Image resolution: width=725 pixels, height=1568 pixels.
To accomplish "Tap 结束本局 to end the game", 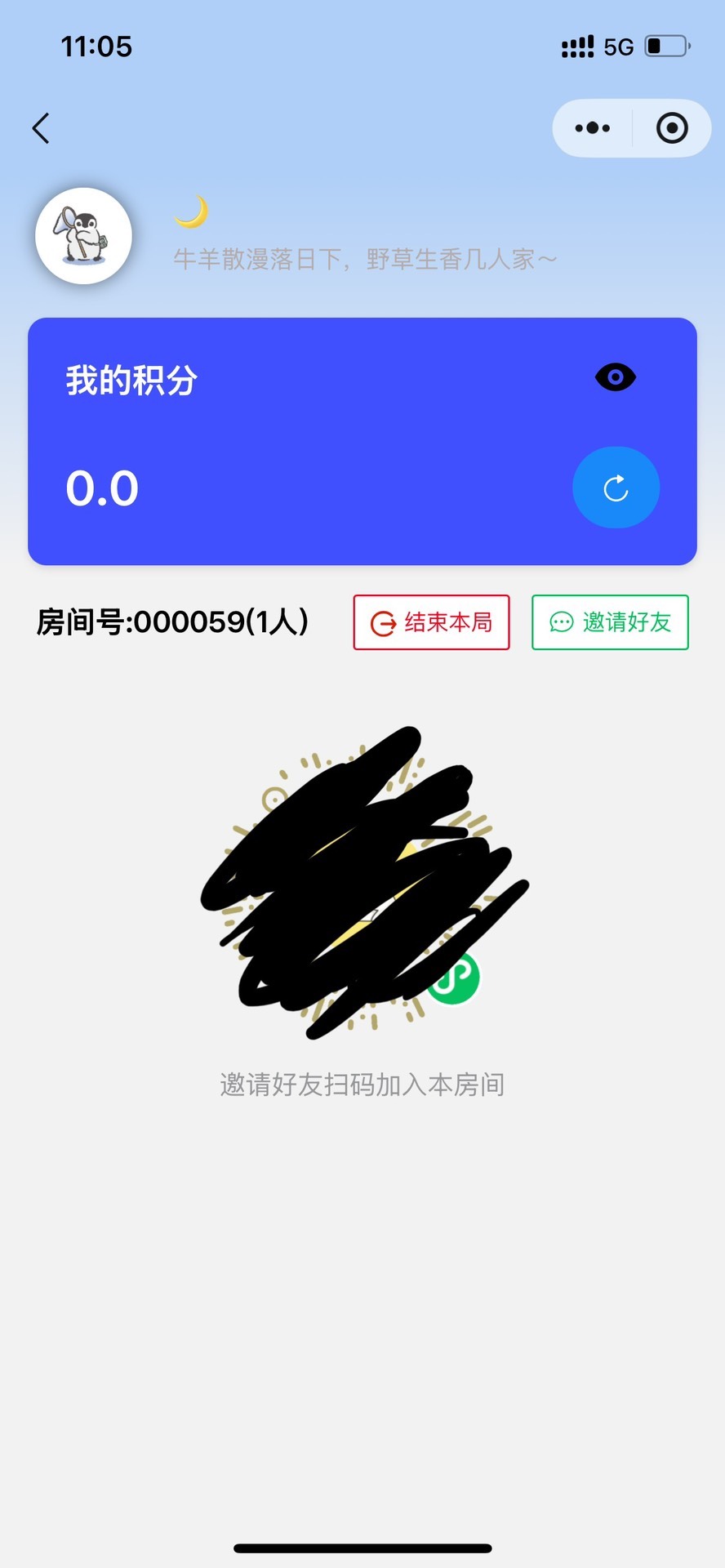I will [x=431, y=622].
